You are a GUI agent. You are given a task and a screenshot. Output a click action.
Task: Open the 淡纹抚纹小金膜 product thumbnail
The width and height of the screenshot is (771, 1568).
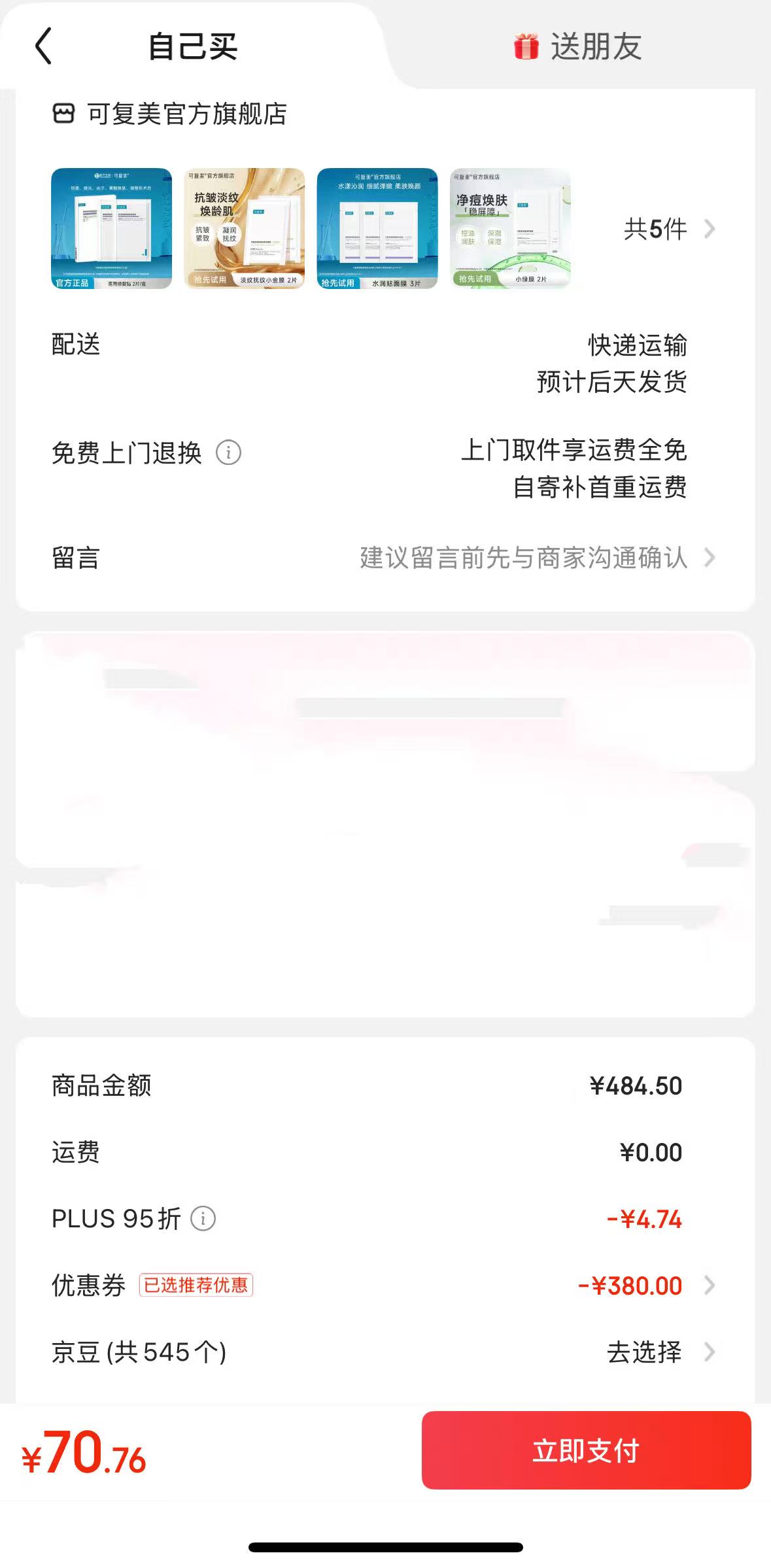(x=245, y=228)
